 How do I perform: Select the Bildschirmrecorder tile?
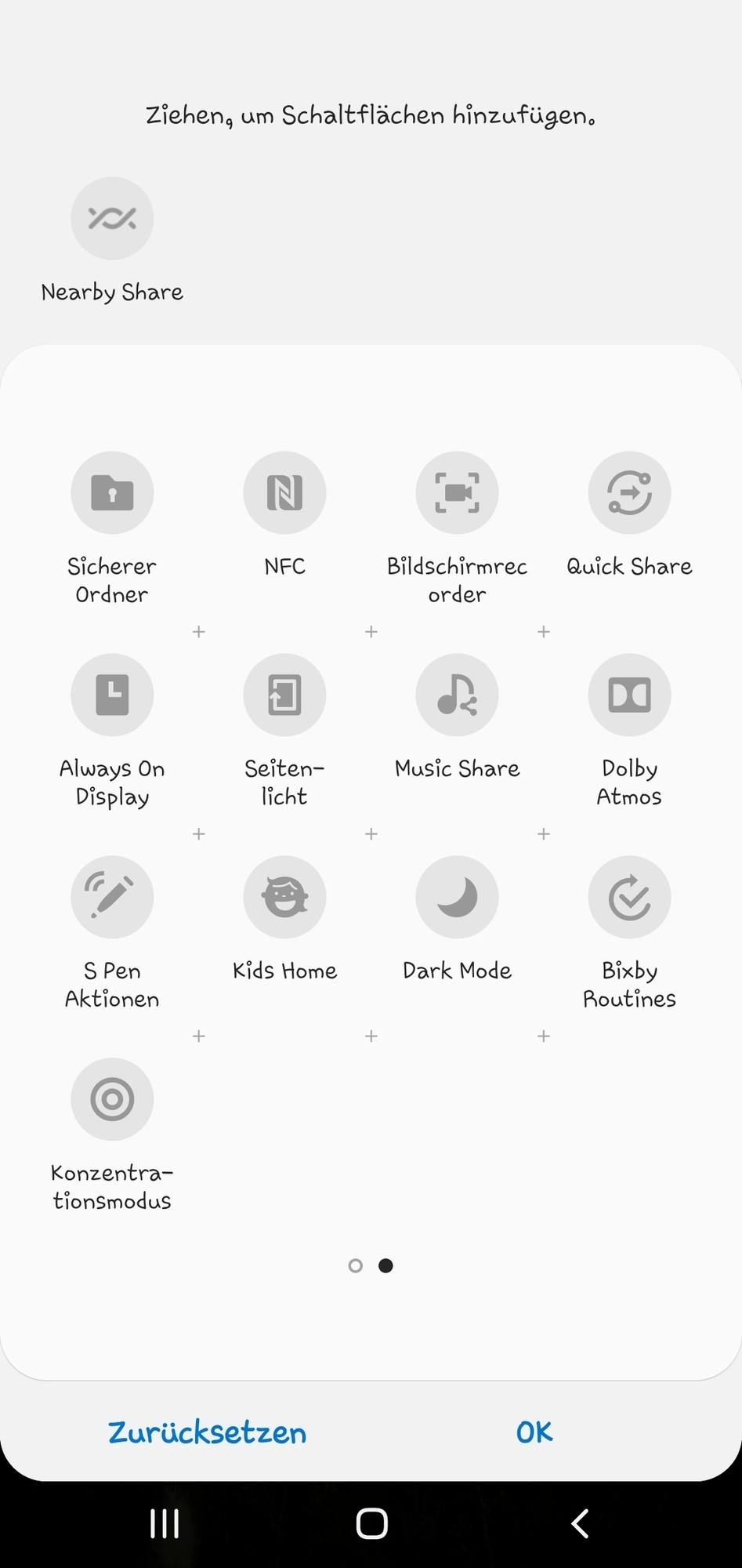457,493
